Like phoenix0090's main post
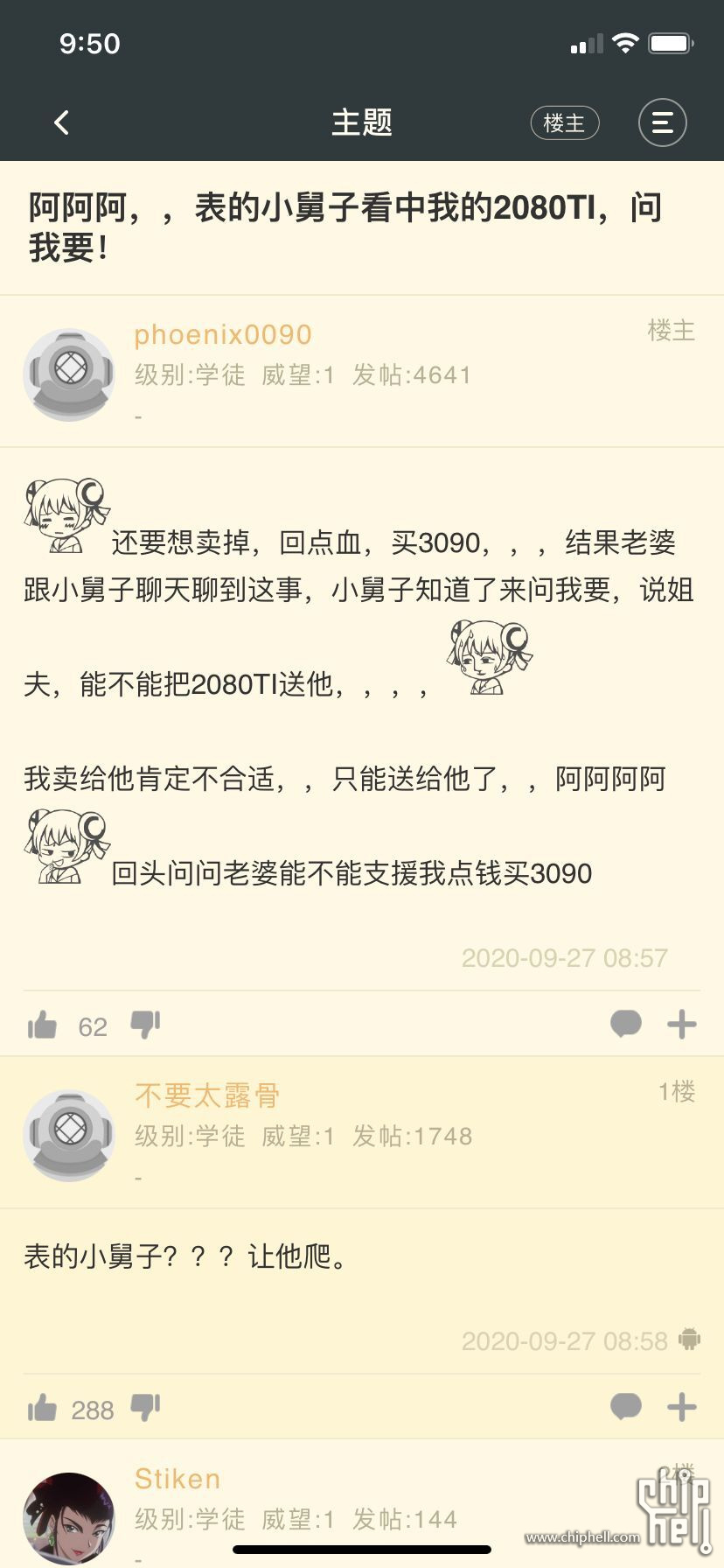This screenshot has width=724, height=1568. [42, 1025]
